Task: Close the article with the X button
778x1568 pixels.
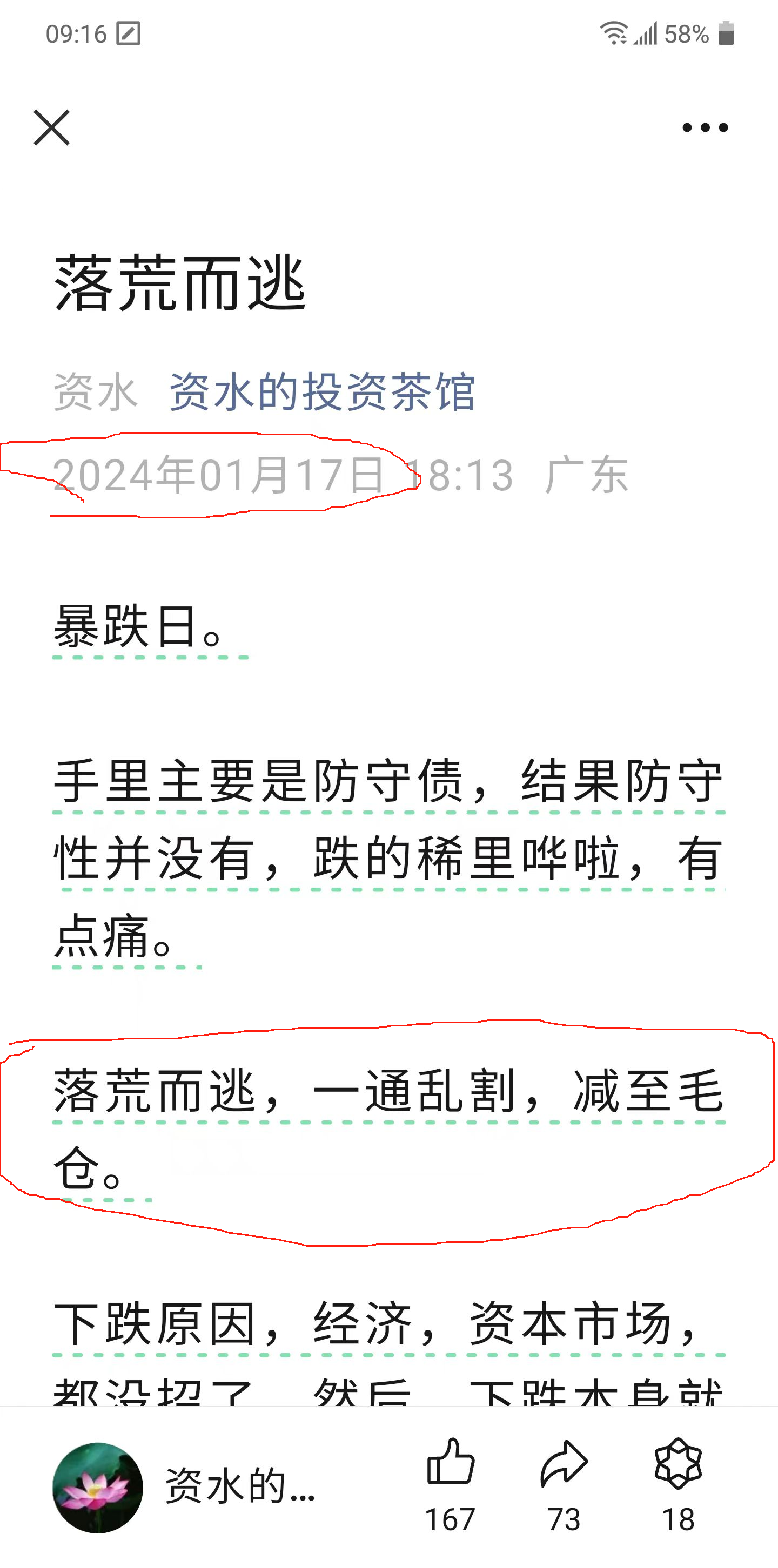Action: pyautogui.click(x=52, y=128)
